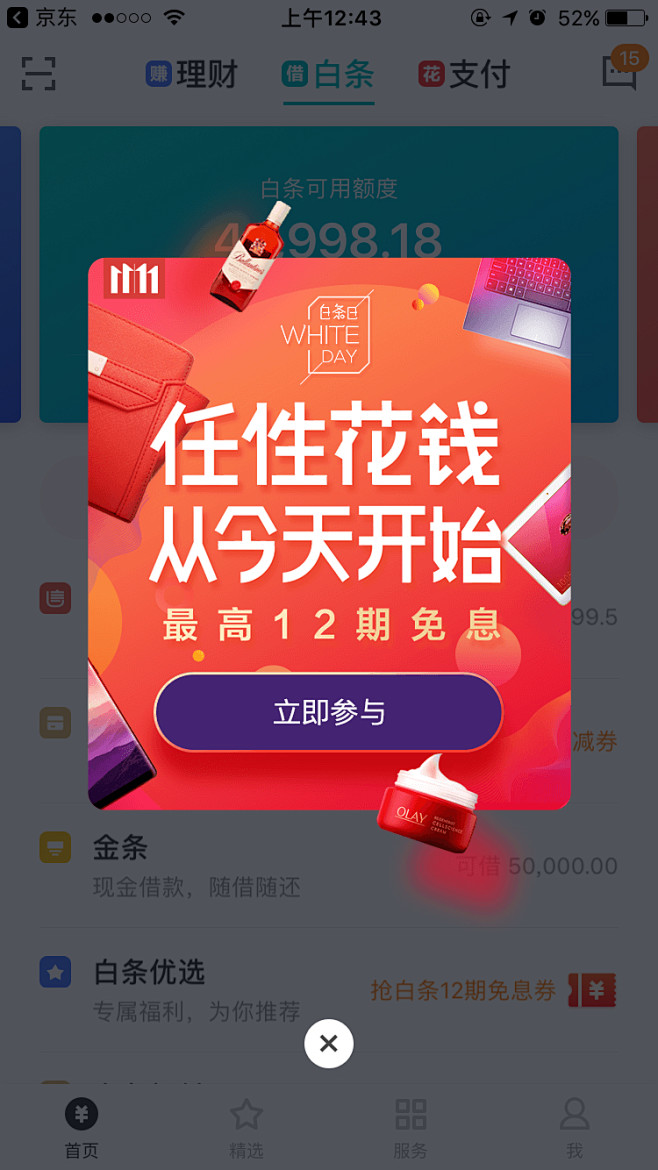Dismiss the popup with the X button

(329, 1043)
